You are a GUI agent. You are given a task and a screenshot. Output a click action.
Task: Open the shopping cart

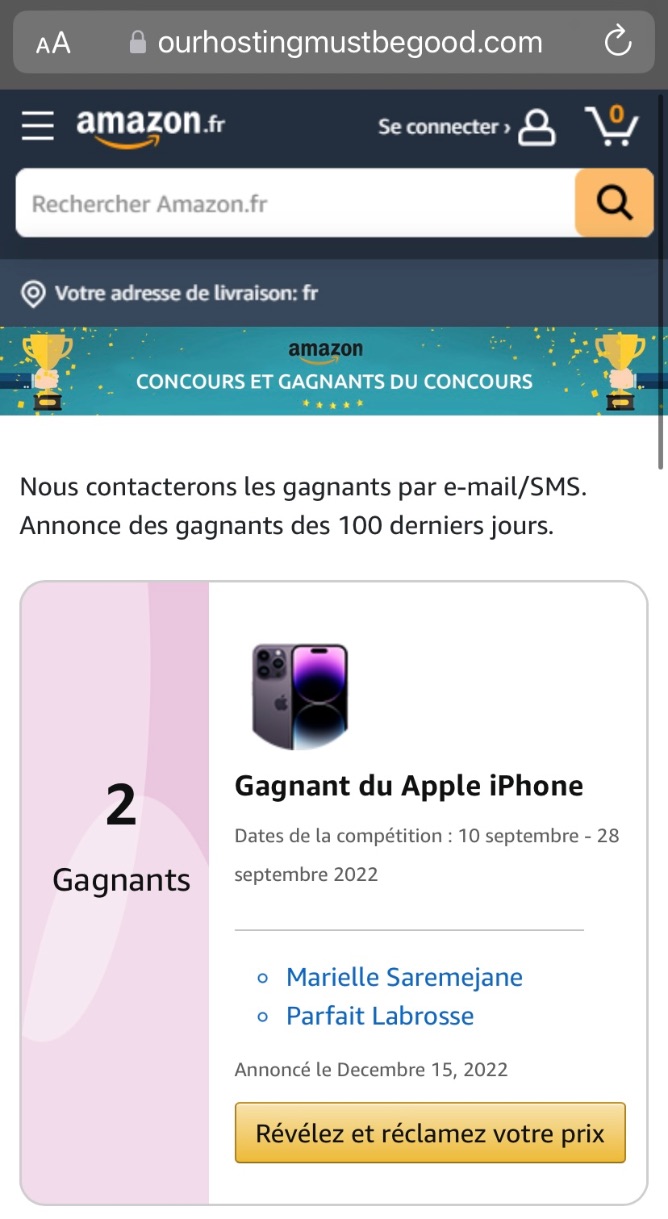pyautogui.click(x=611, y=127)
